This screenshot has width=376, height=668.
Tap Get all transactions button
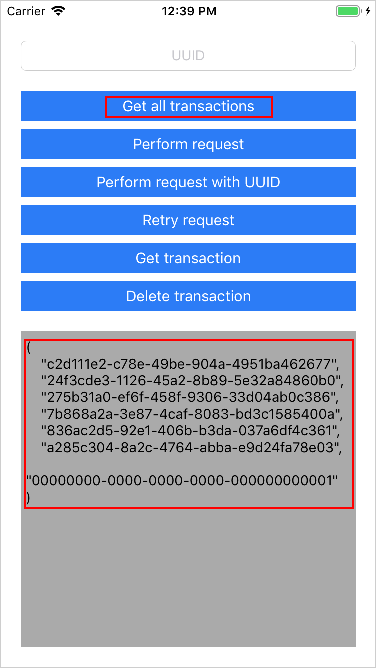[188, 106]
